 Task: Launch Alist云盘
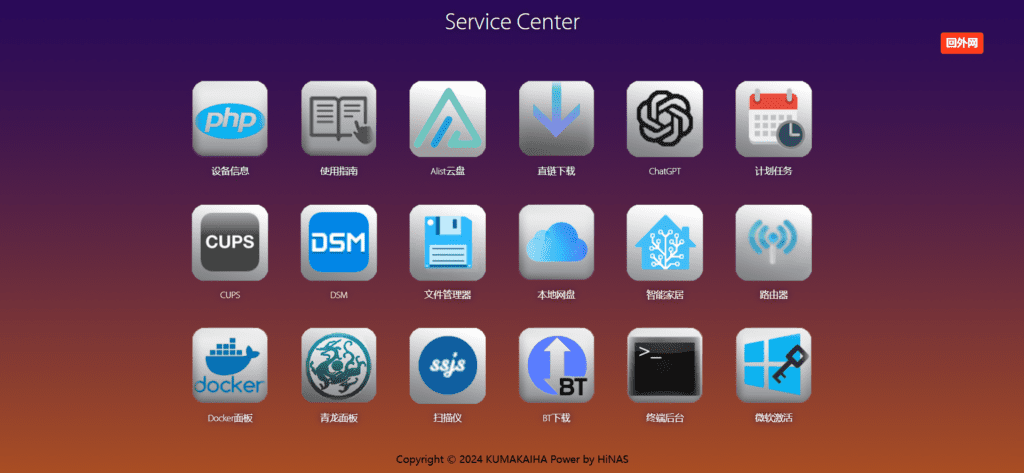point(448,119)
